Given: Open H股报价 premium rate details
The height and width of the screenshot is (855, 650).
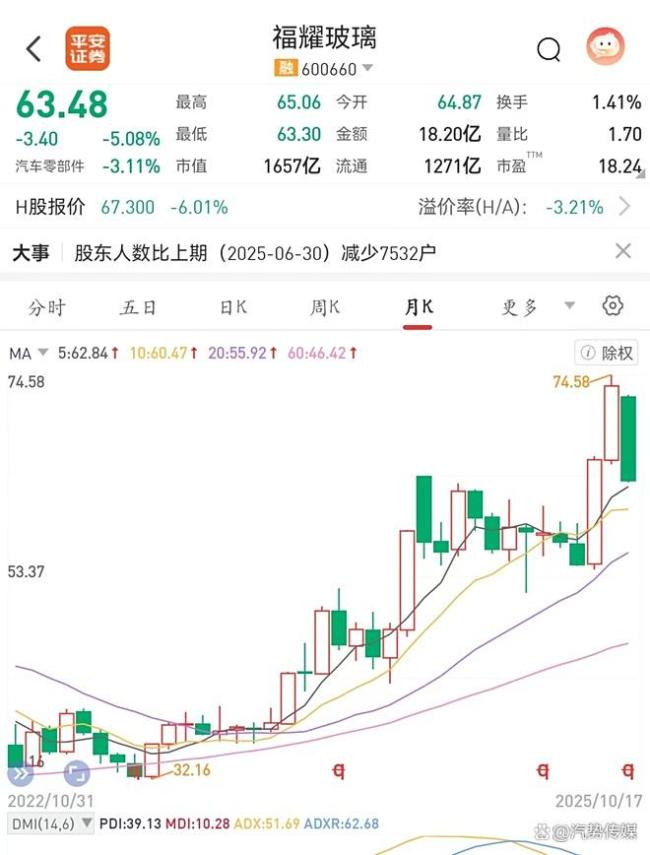Looking at the screenshot, I should click(625, 207).
